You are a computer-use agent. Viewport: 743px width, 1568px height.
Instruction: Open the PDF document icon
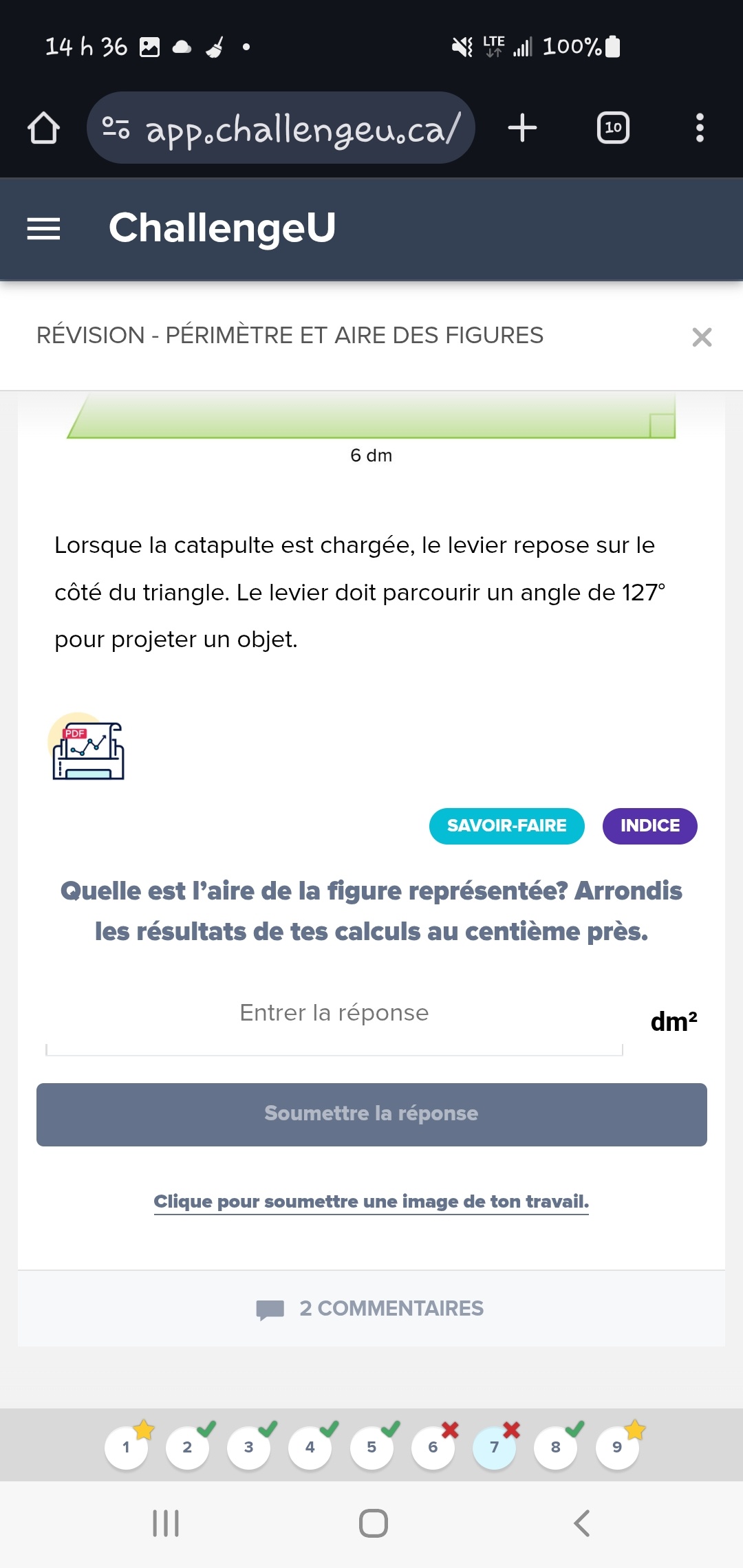pos(87,750)
